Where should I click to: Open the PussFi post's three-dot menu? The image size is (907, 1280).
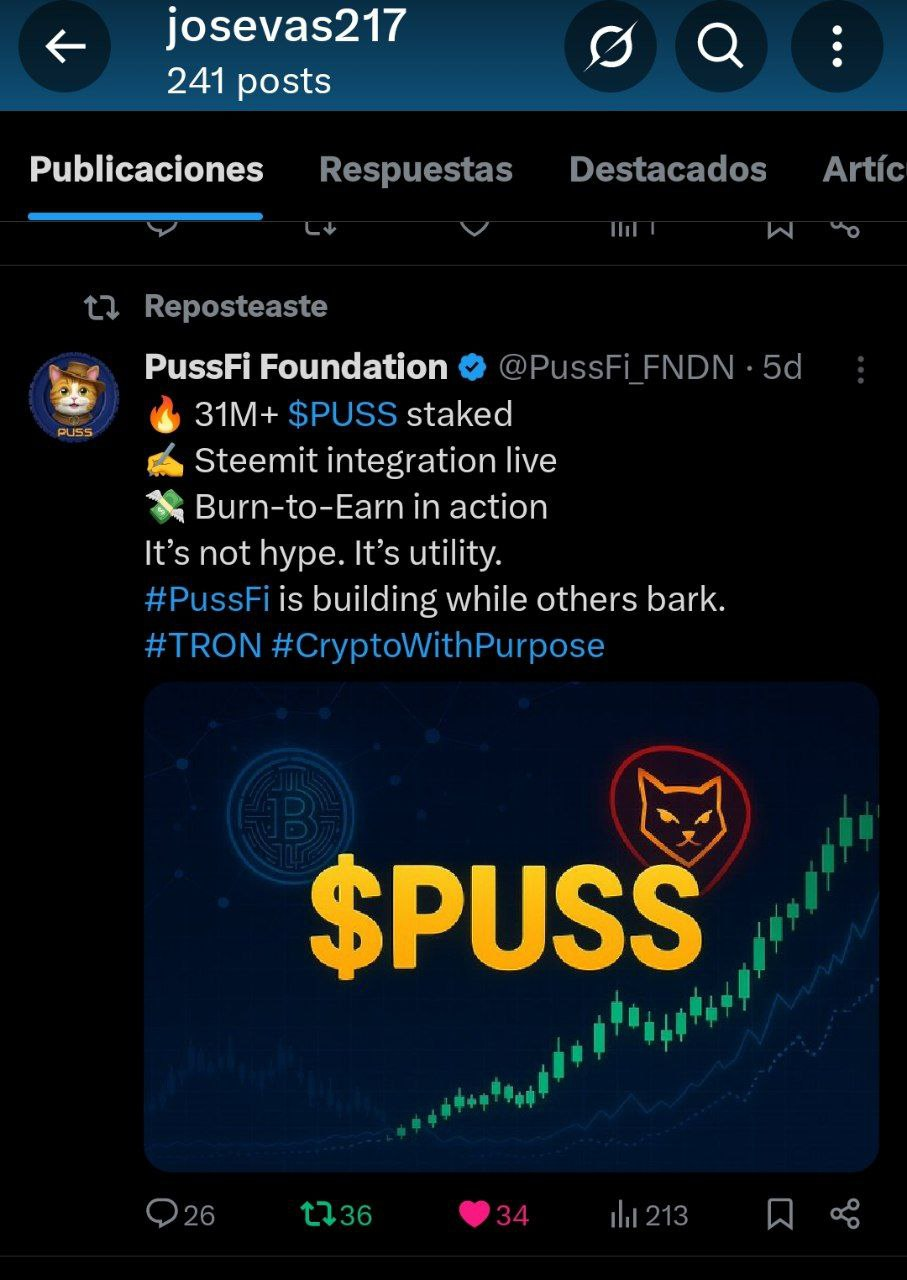(860, 370)
